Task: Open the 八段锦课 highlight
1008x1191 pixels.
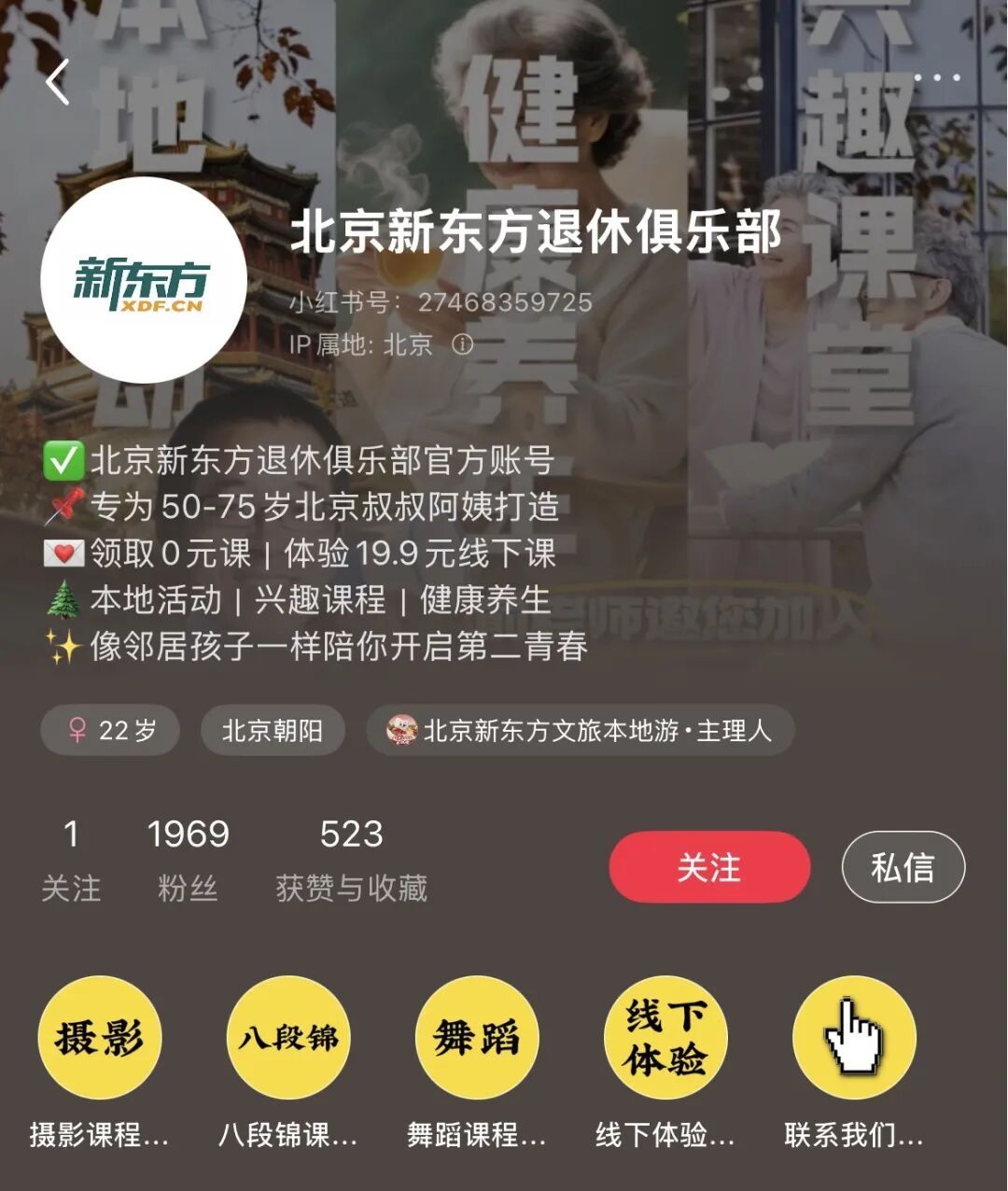Action: (288, 1038)
